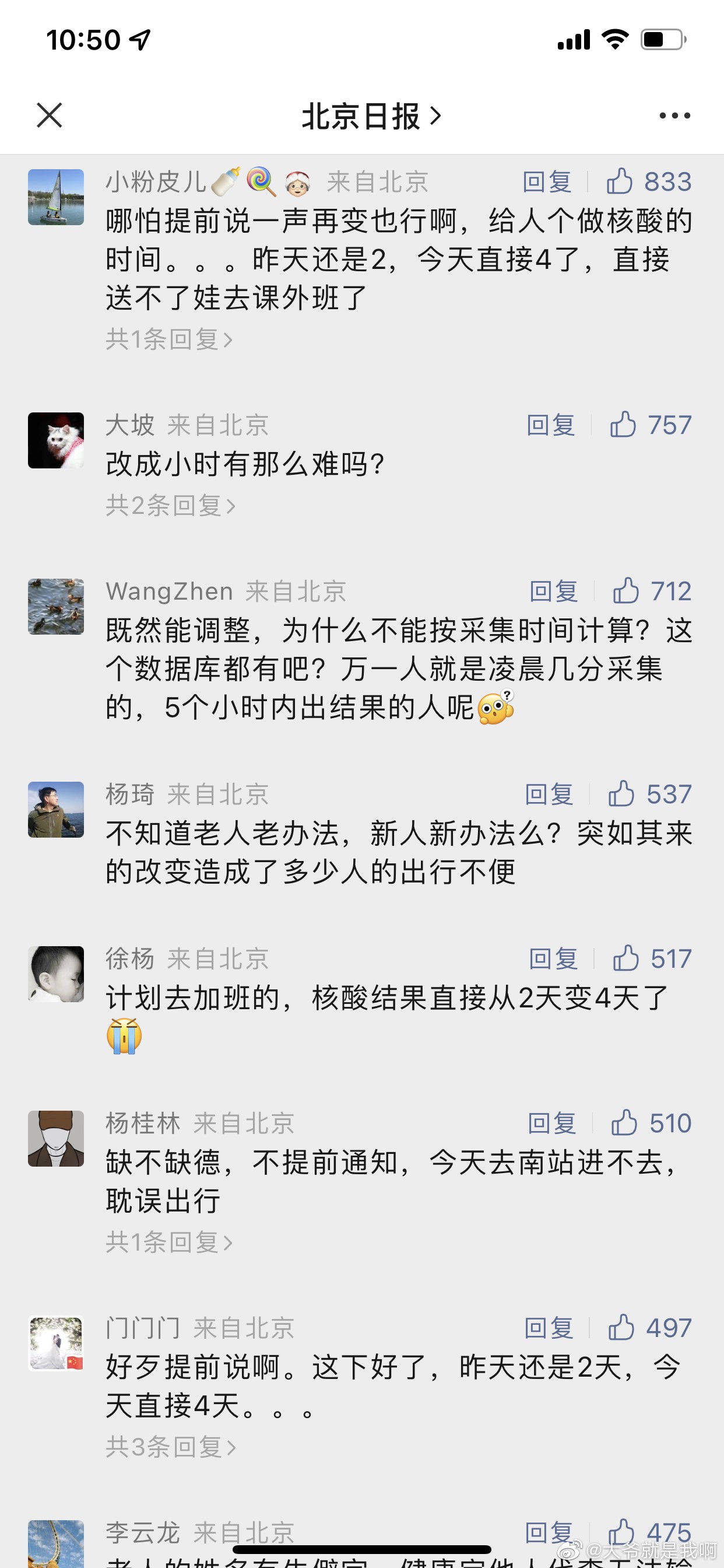Like 徐杨's comment with 517 likes
Image resolution: width=724 pixels, height=1568 pixels.
click(x=652, y=958)
